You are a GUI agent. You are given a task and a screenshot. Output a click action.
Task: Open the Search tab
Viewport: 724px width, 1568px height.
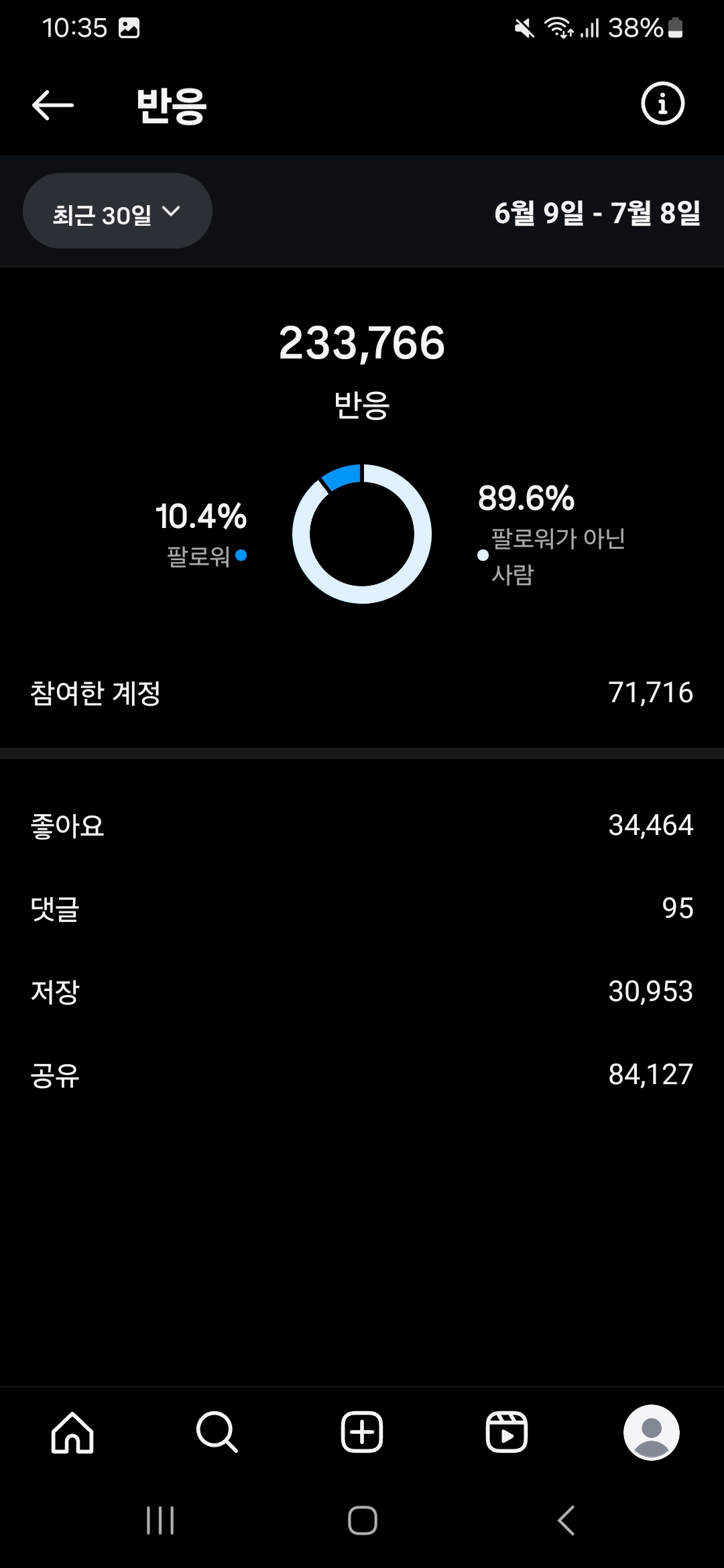pyautogui.click(x=217, y=1432)
